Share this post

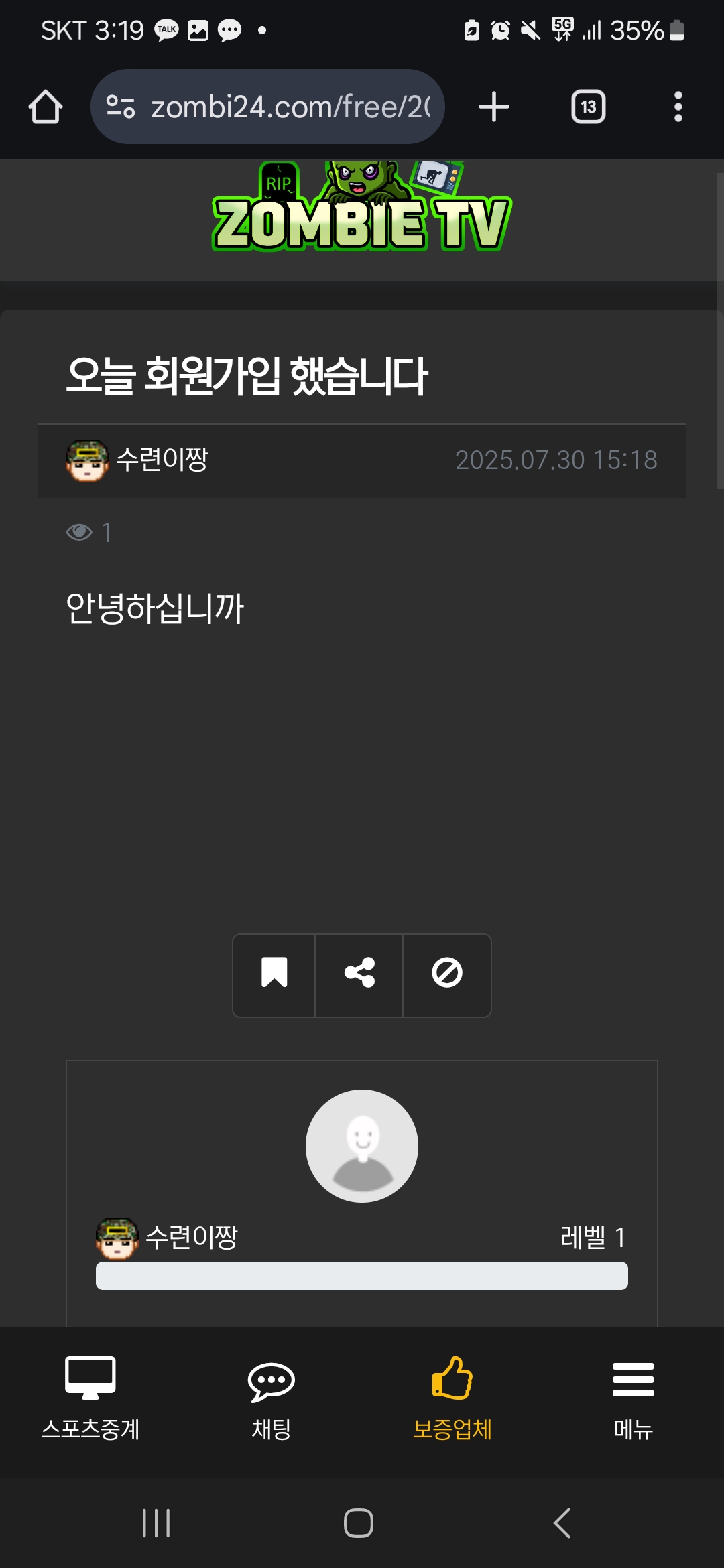coord(359,973)
